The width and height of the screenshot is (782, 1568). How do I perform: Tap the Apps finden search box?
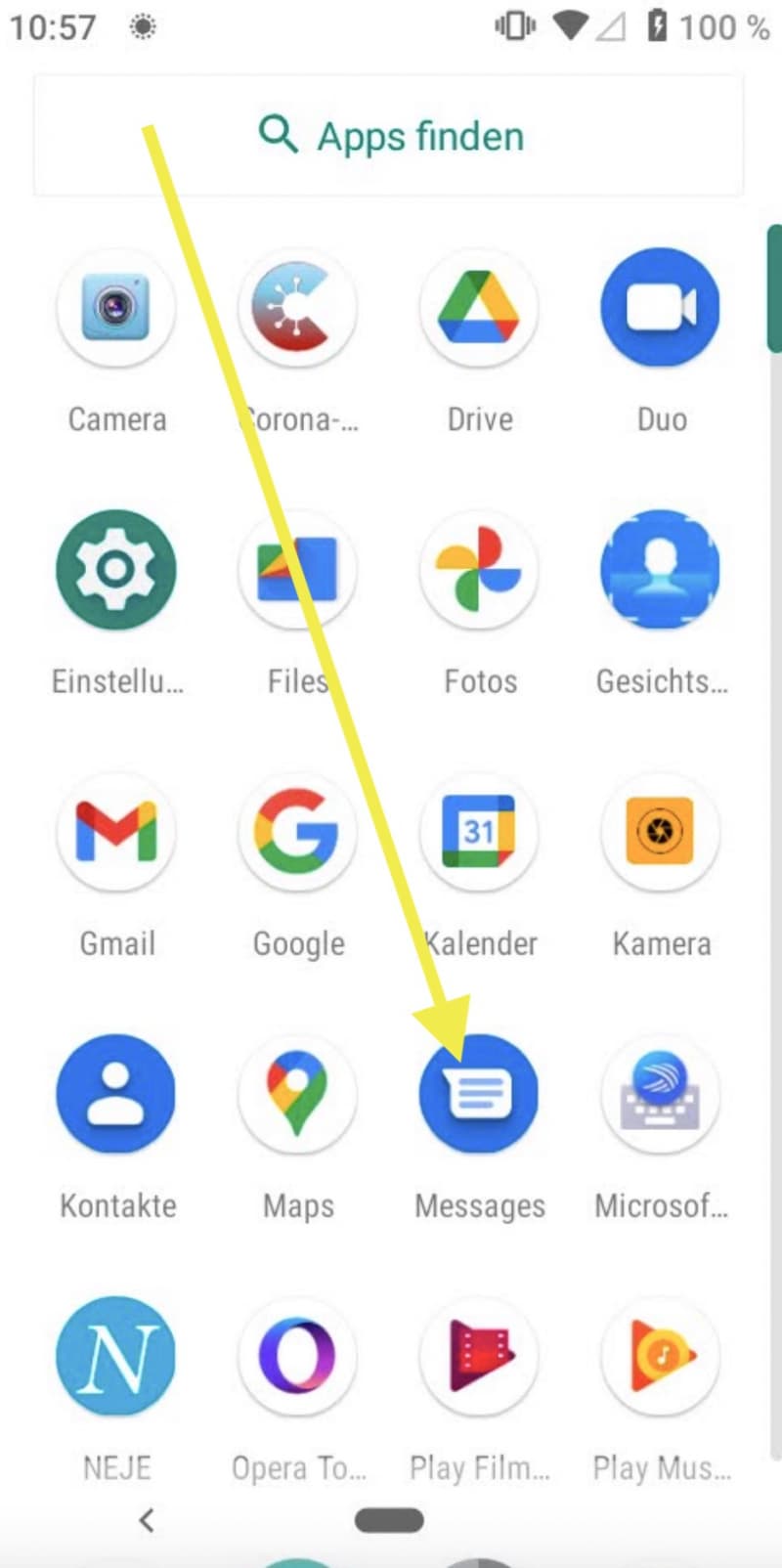click(x=389, y=136)
